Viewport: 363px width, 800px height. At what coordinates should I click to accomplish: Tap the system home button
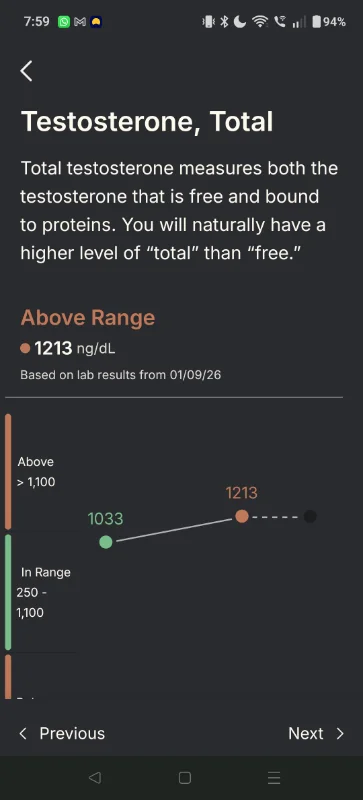pyautogui.click(x=184, y=778)
